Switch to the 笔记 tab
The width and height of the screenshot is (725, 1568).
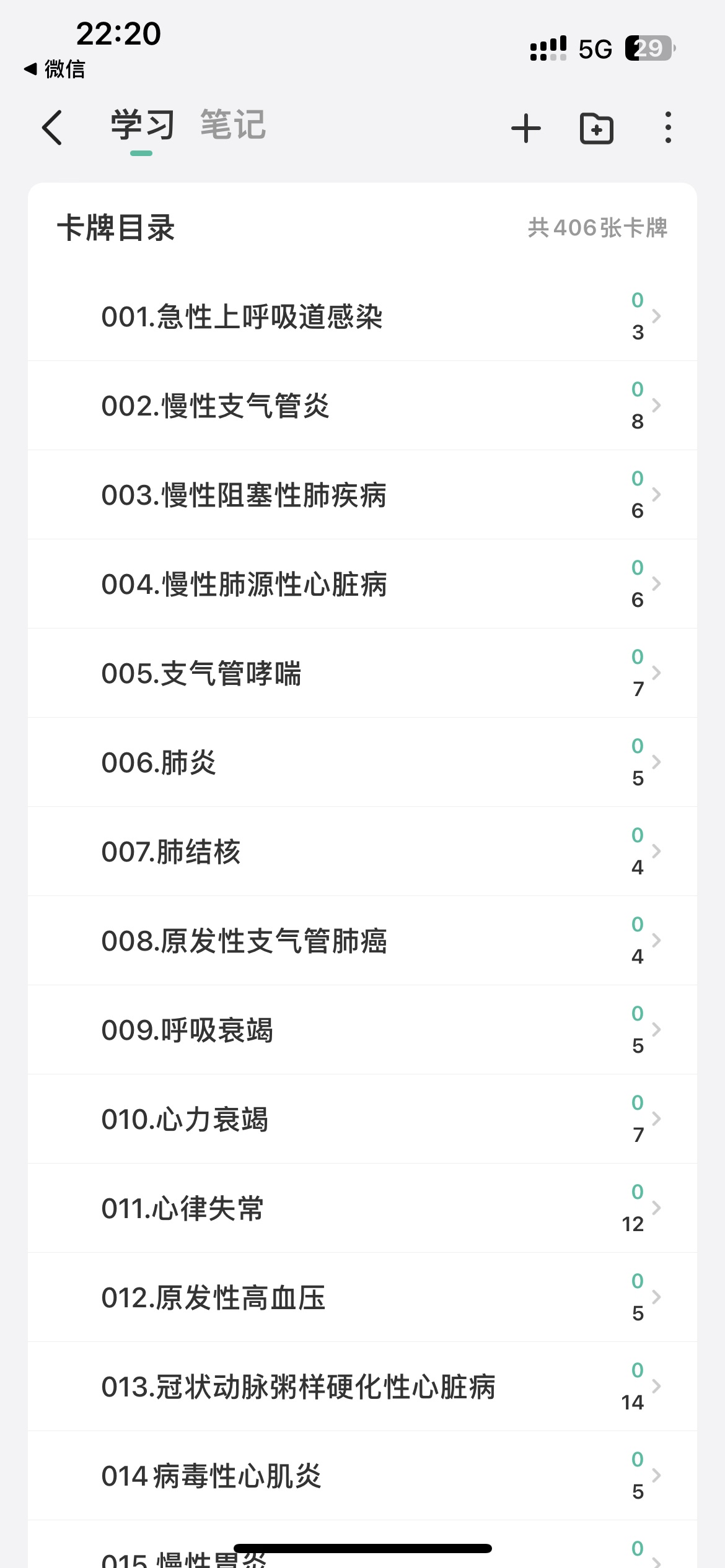pos(233,125)
